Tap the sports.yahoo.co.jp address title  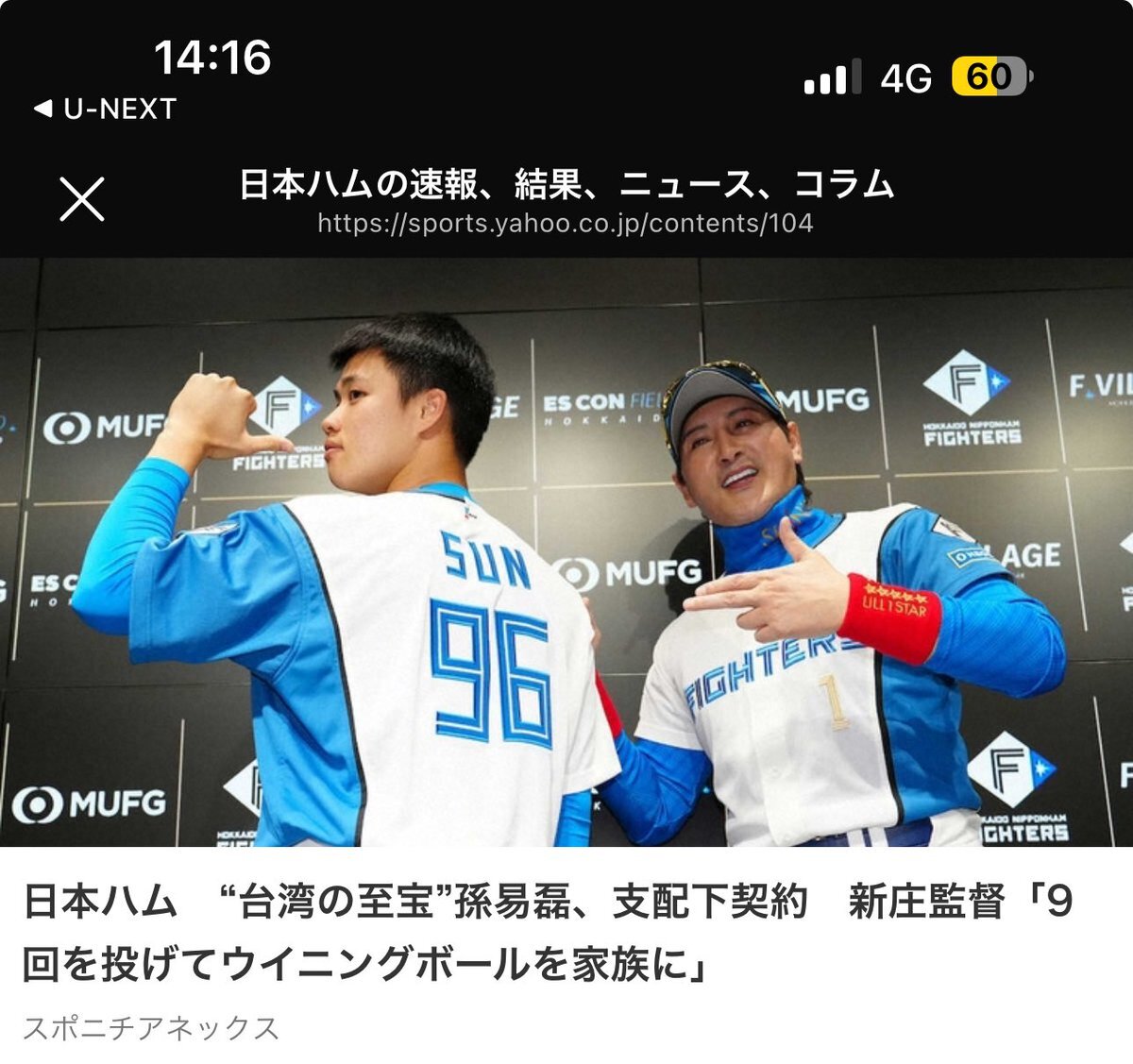[x=566, y=200]
